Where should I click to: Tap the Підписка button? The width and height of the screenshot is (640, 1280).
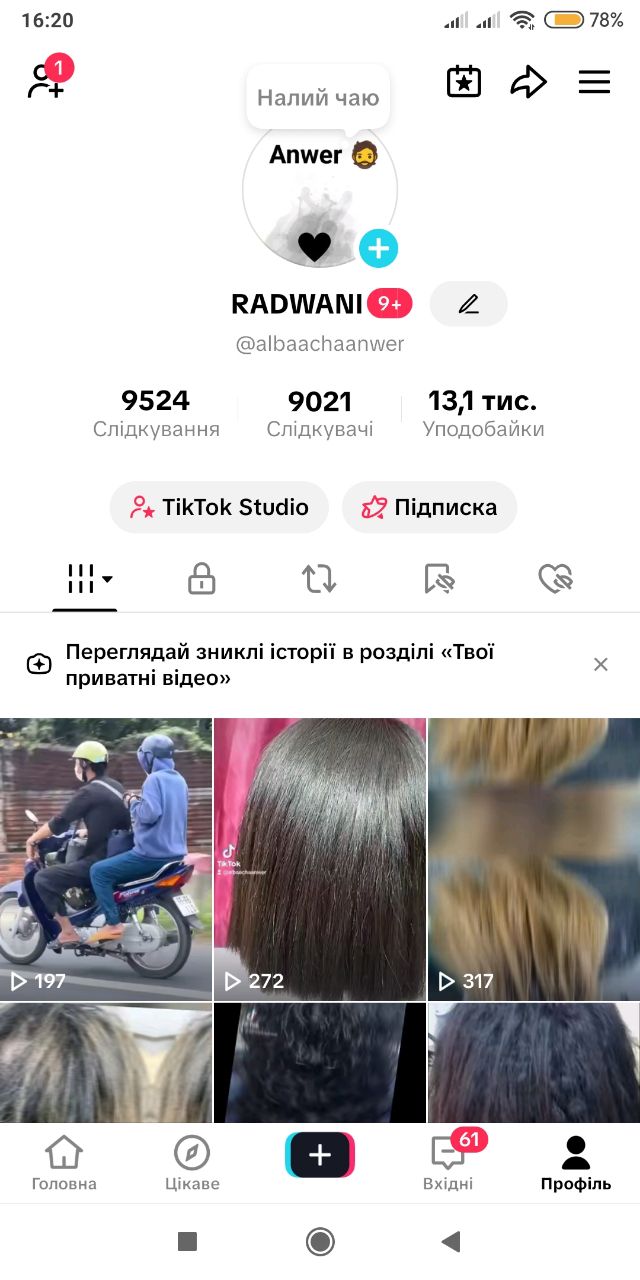click(x=429, y=507)
